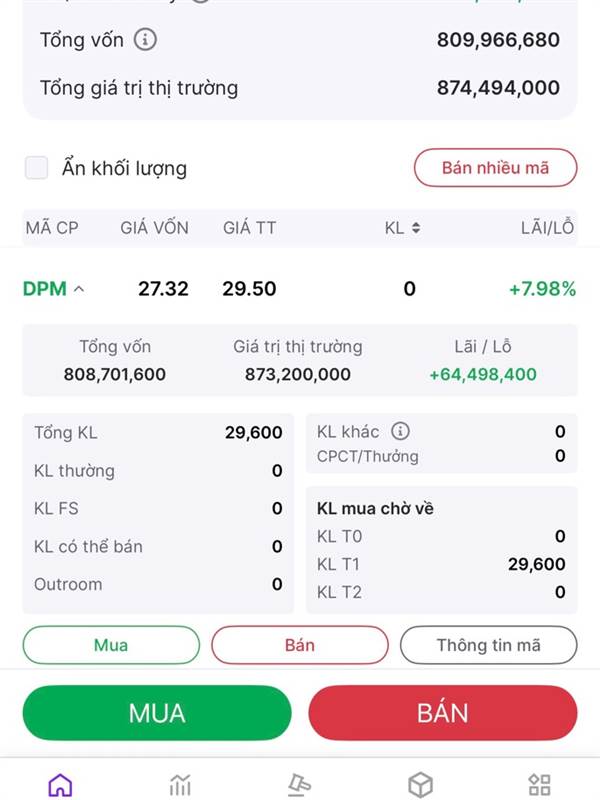Show info for KL khác
This screenshot has height=800, width=600.
(x=400, y=432)
